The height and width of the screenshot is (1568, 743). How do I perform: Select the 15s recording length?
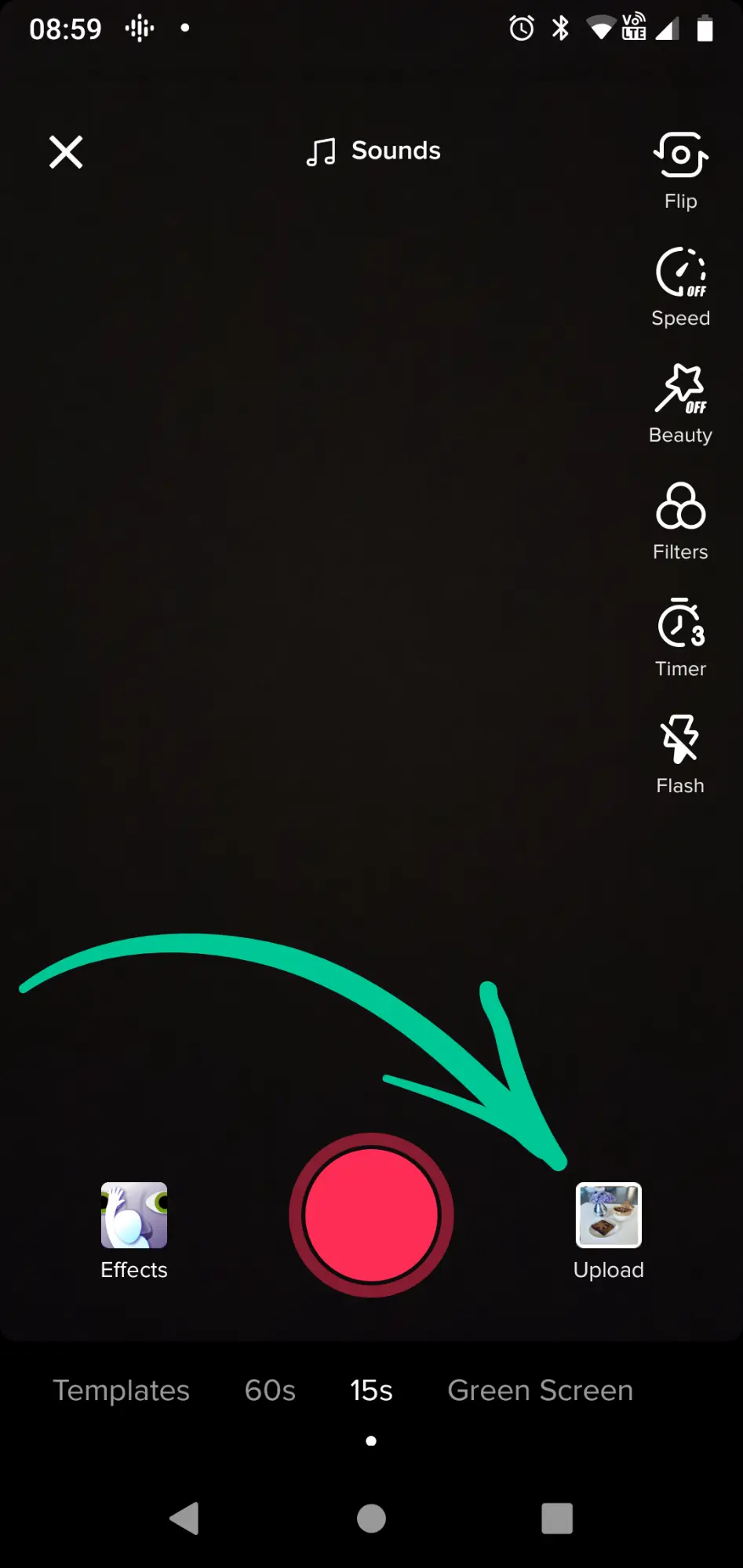coord(371,1391)
